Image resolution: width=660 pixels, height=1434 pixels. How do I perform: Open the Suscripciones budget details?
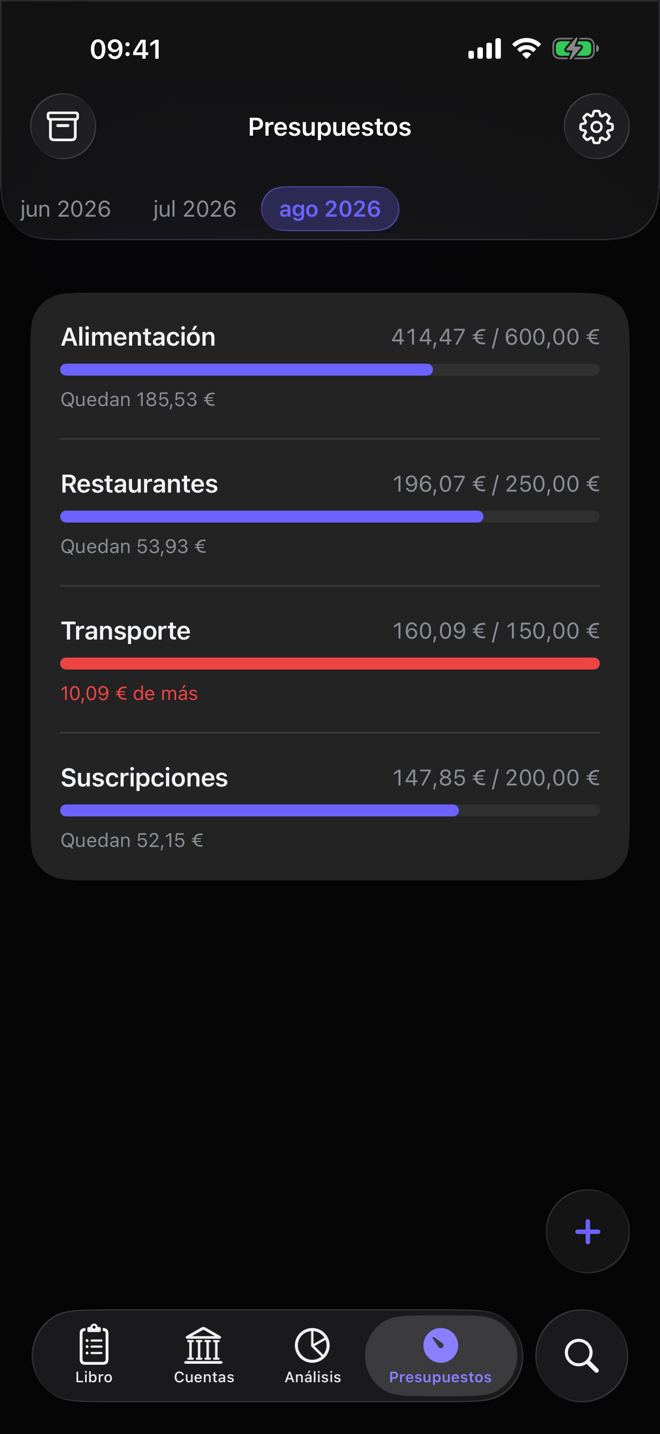(330, 807)
